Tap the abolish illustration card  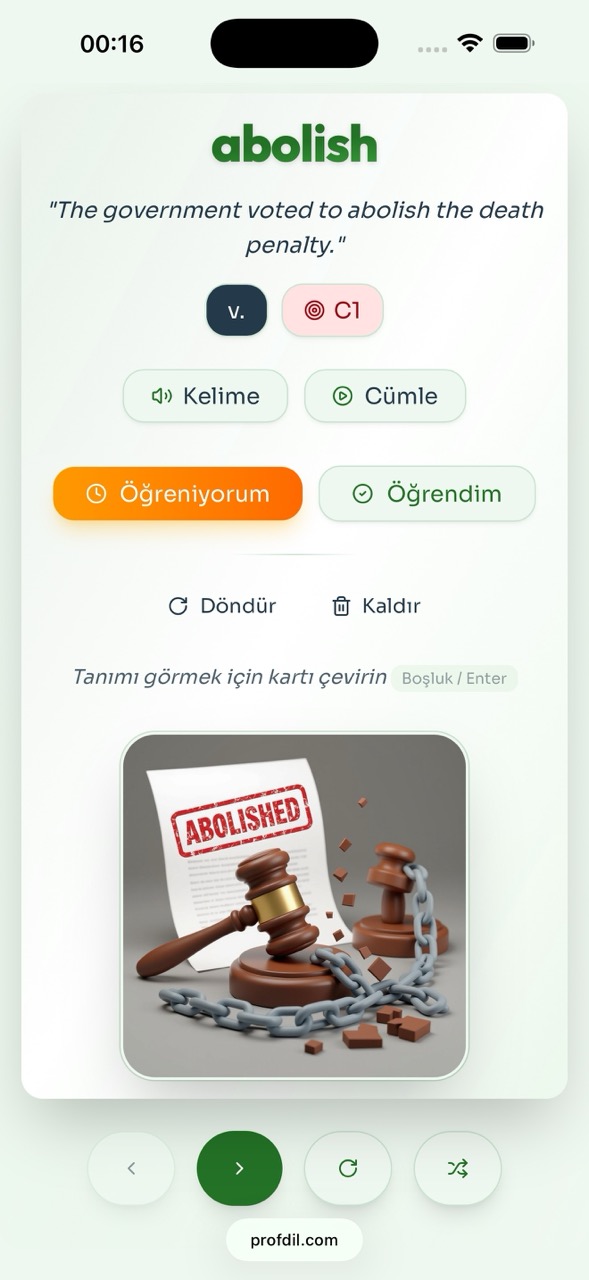(x=294, y=905)
